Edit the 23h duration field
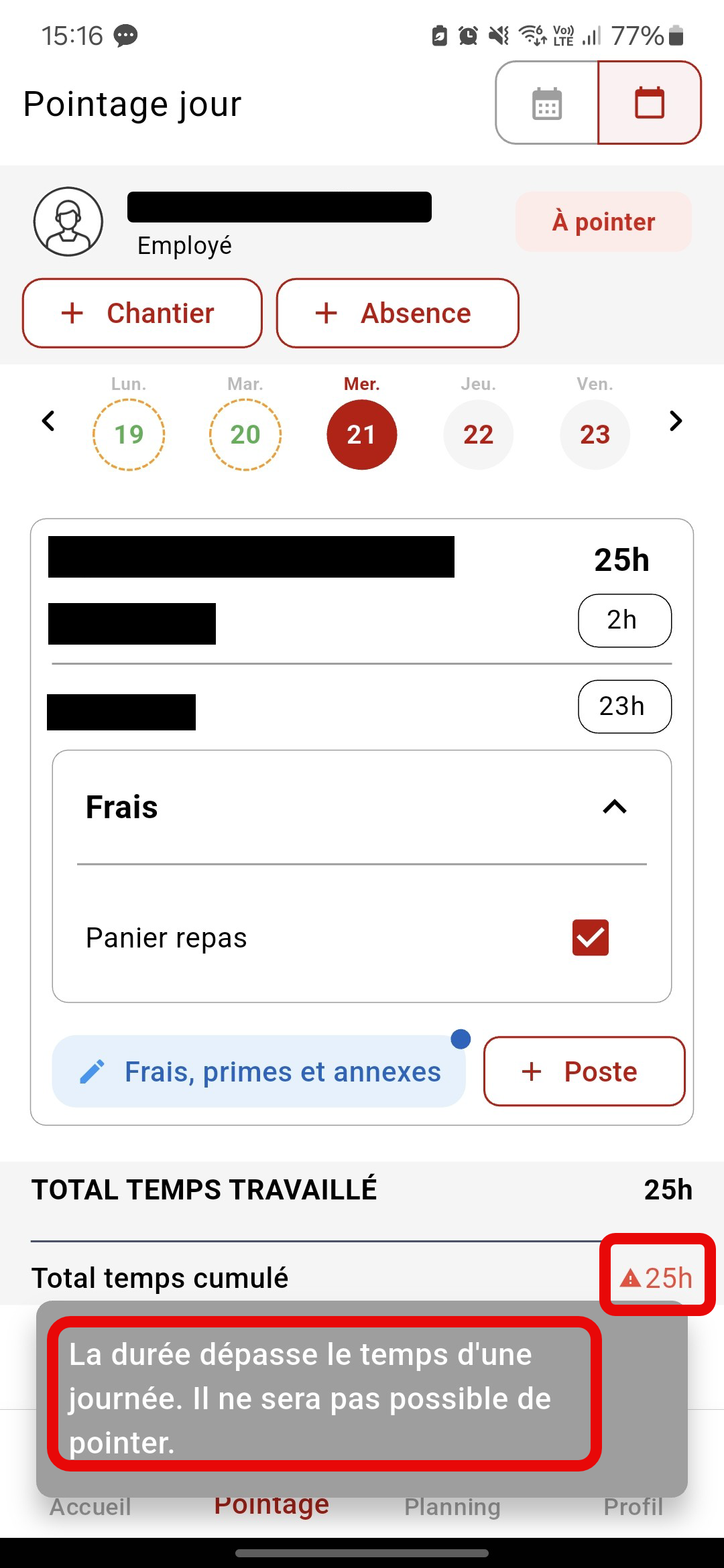The width and height of the screenshot is (724, 1568). pos(625,707)
